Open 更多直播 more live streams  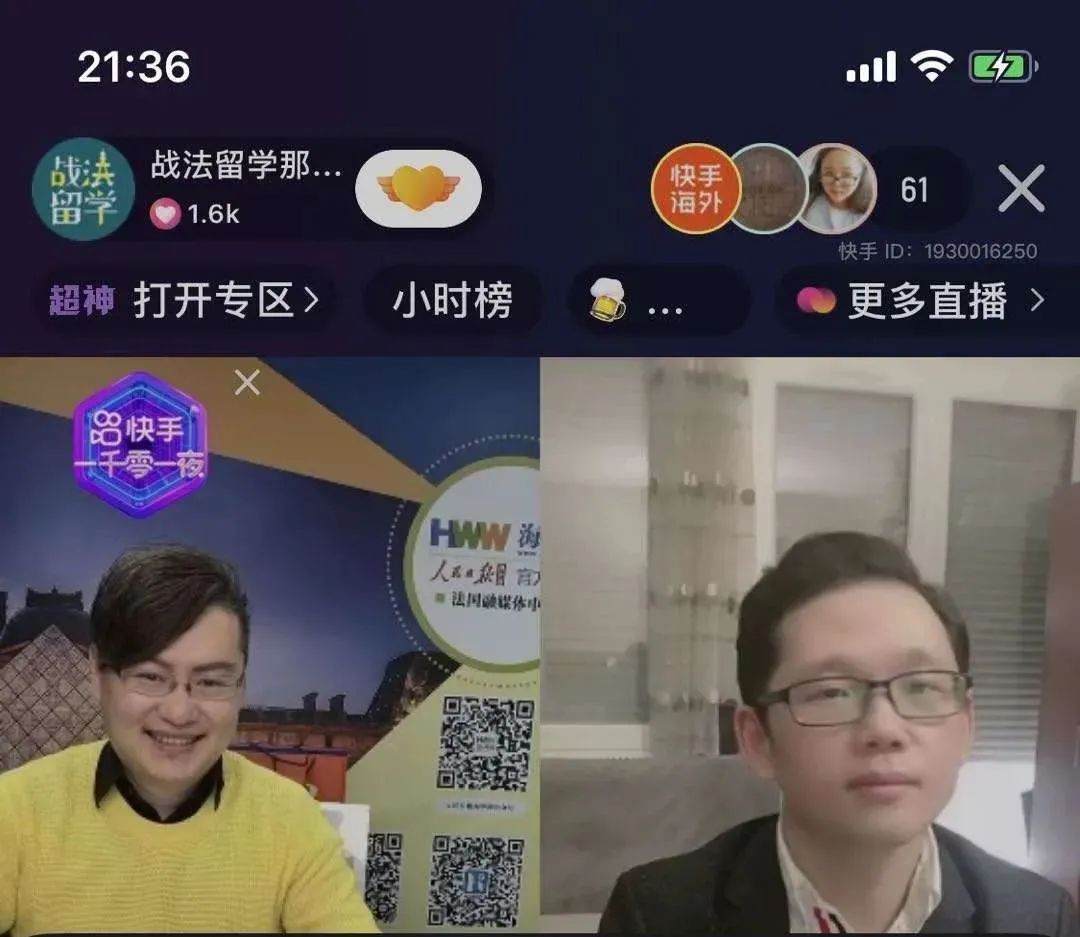[922, 300]
